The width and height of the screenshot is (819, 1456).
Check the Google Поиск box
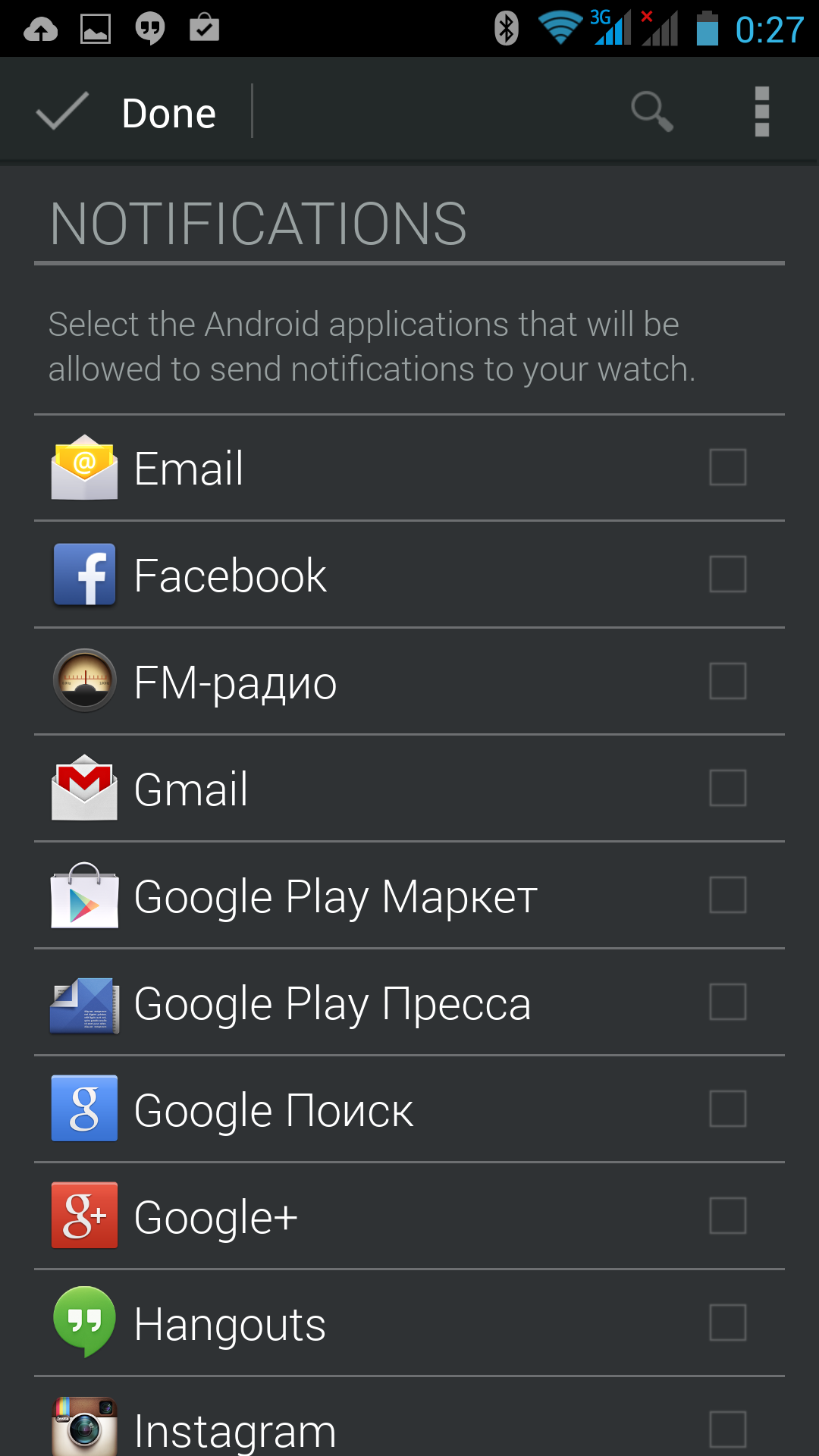click(727, 1109)
